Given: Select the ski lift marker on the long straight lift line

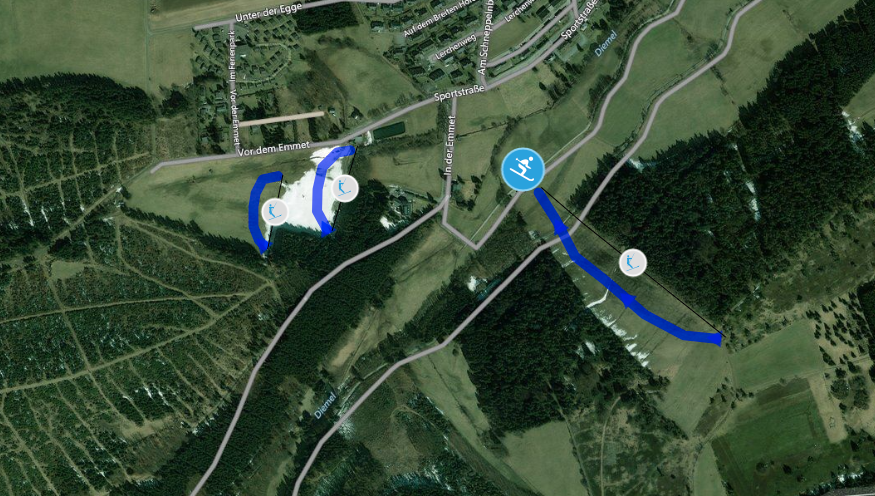Looking at the screenshot, I should point(632,263).
